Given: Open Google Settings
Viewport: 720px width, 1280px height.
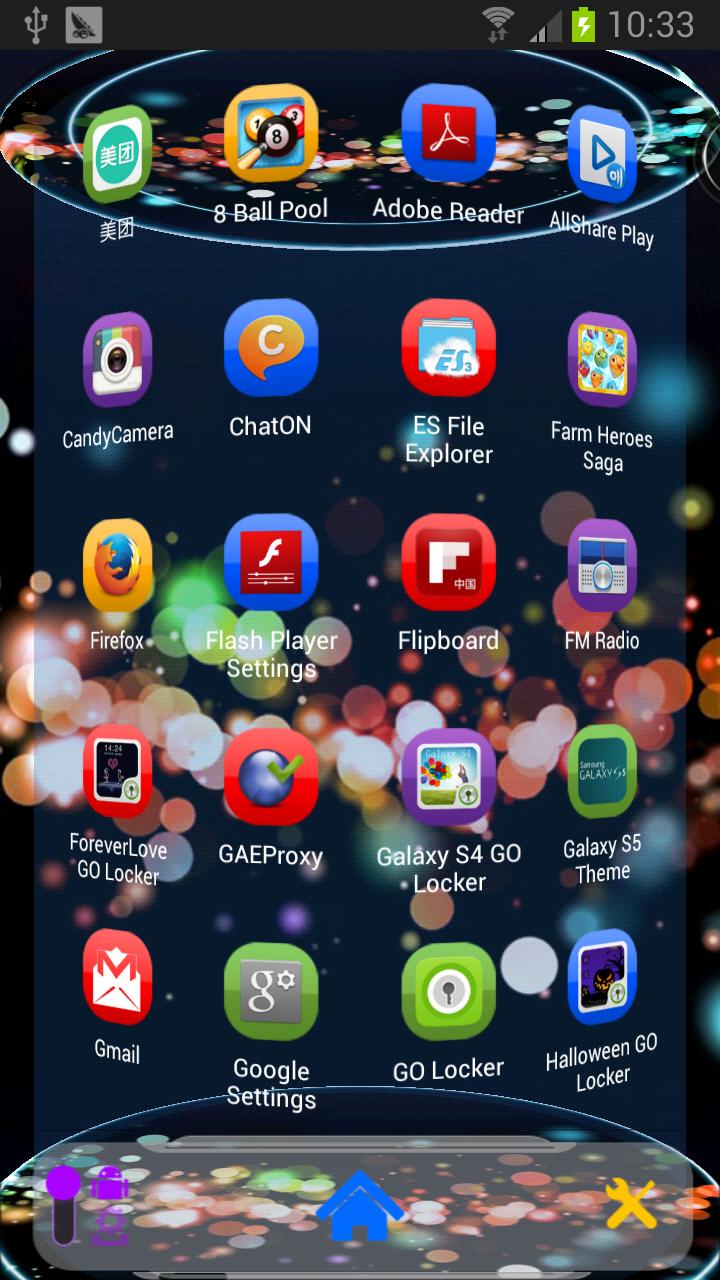Looking at the screenshot, I should pyautogui.click(x=271, y=990).
